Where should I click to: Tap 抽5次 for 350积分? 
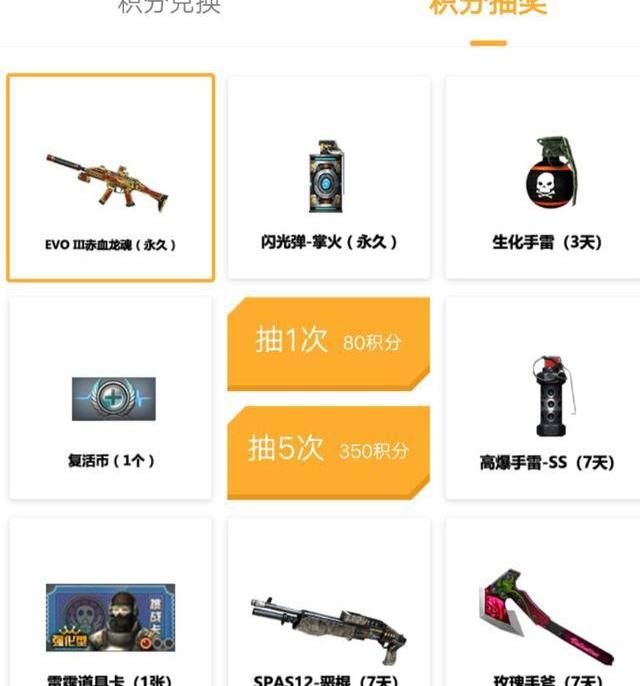328,450
